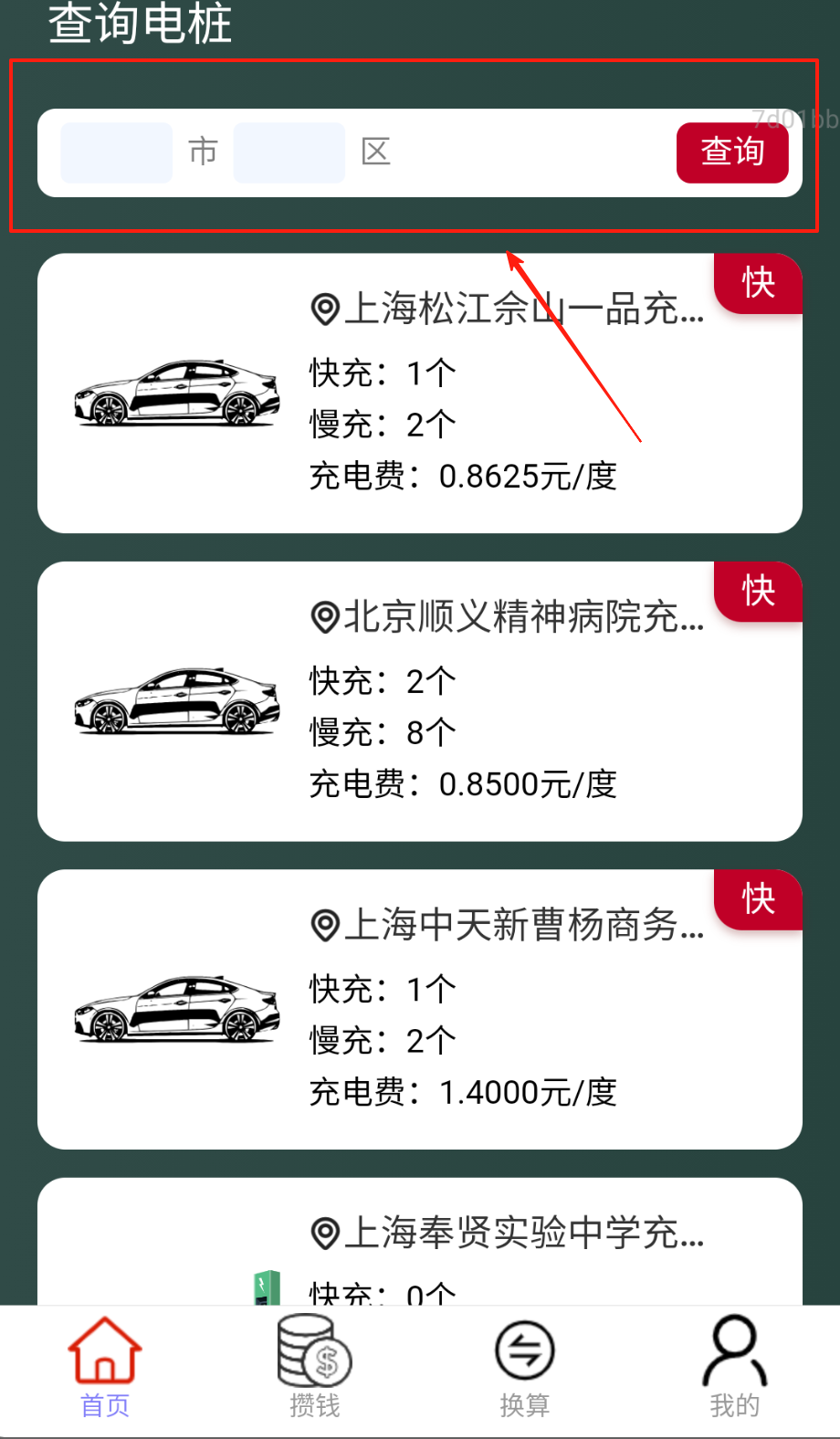Switch to the 换算 tab
840x1439 pixels.
(525, 1366)
